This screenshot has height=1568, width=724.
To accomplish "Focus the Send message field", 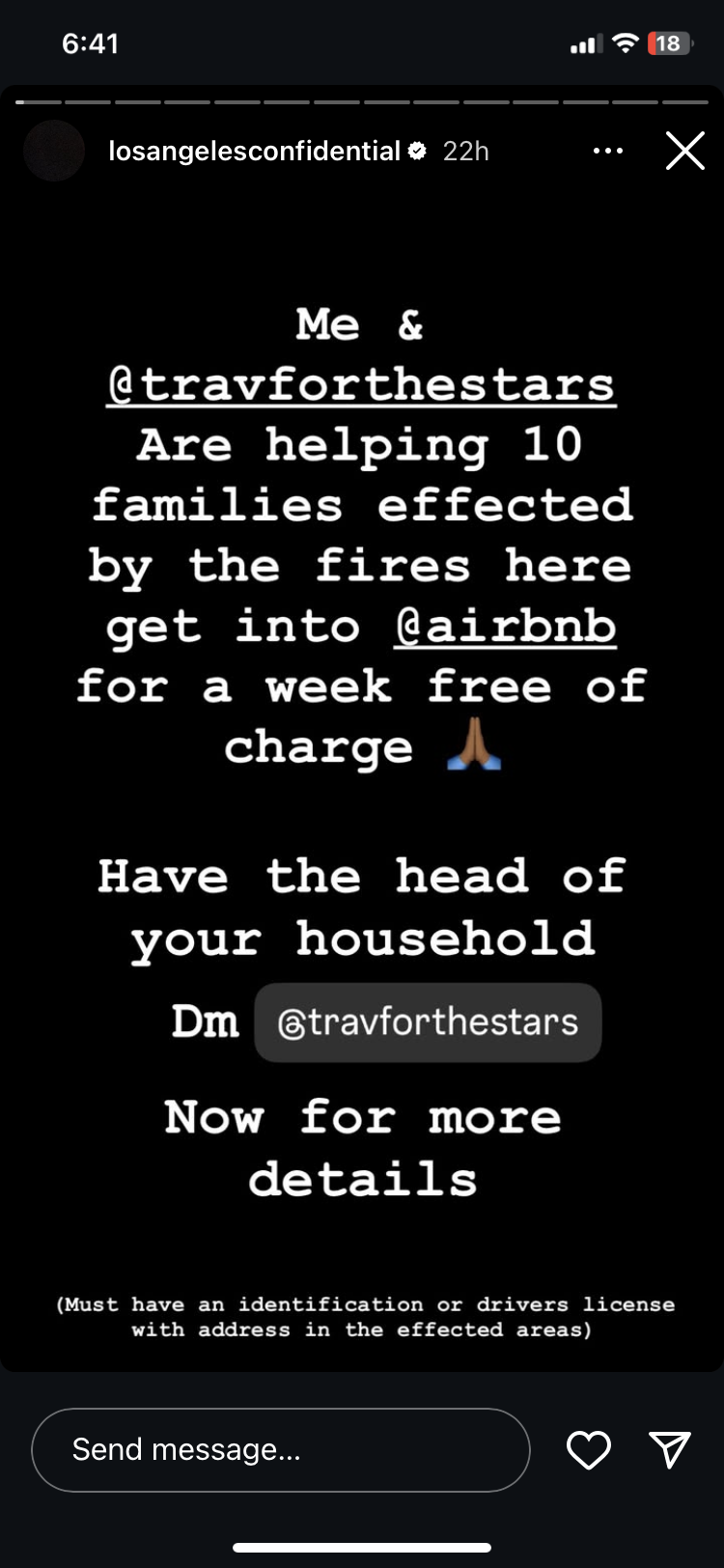I will [280, 1449].
